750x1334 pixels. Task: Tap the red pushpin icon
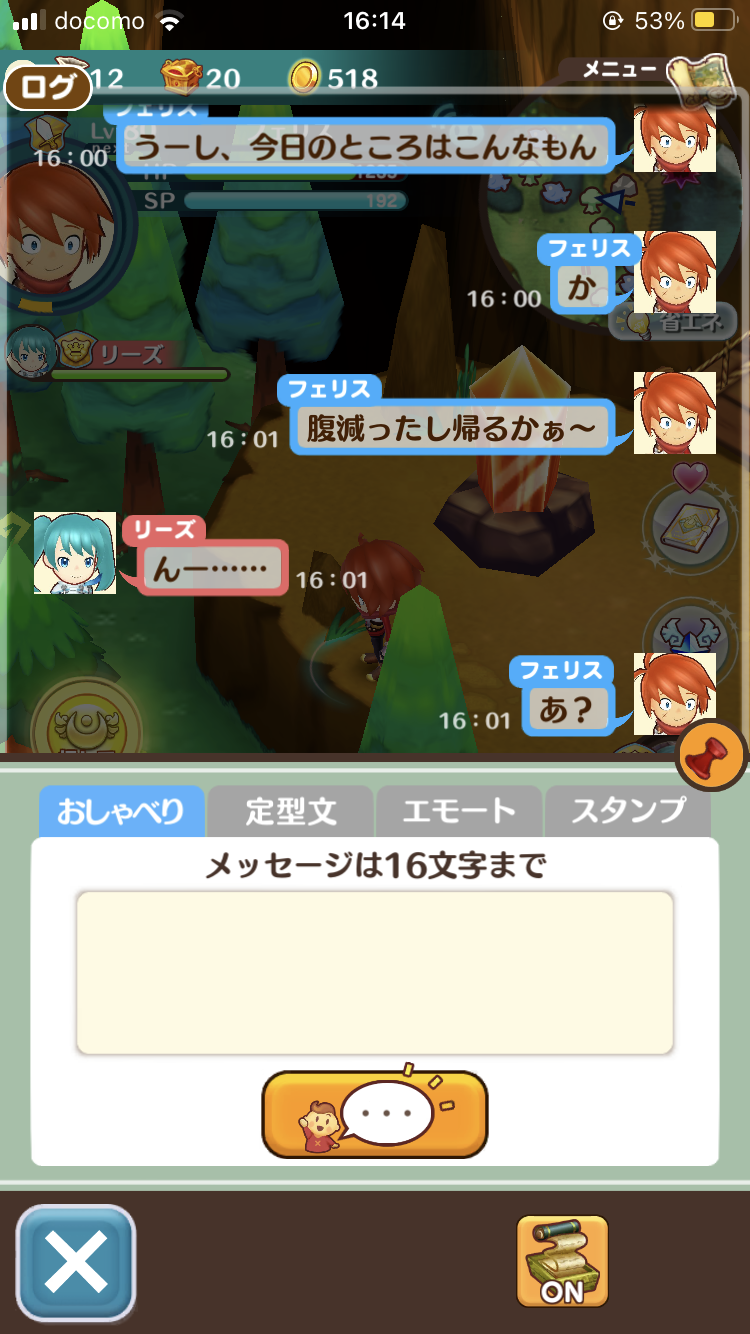click(712, 756)
